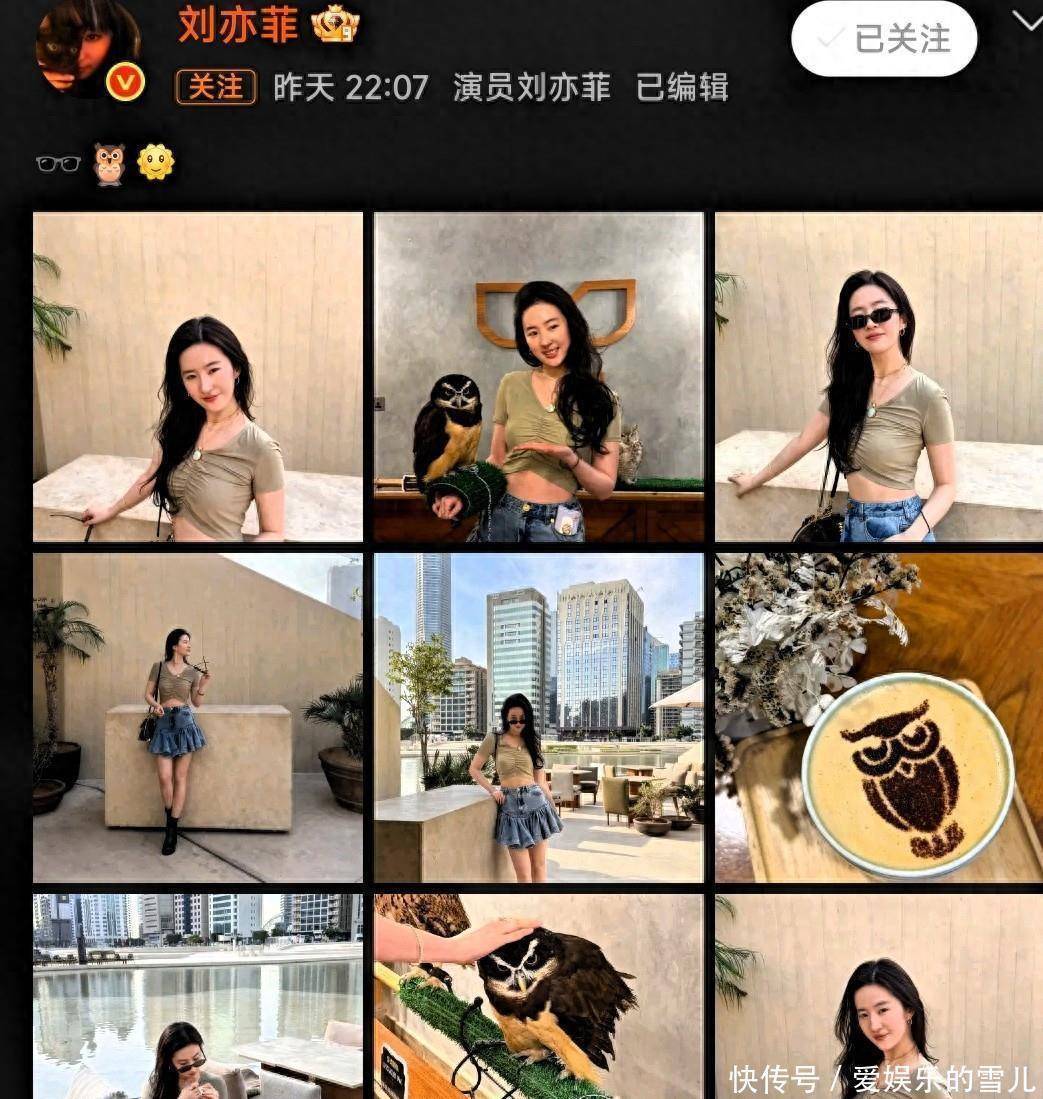The image size is (1043, 1099).
Task: View photo of woman holding an owl
Action: click(539, 377)
